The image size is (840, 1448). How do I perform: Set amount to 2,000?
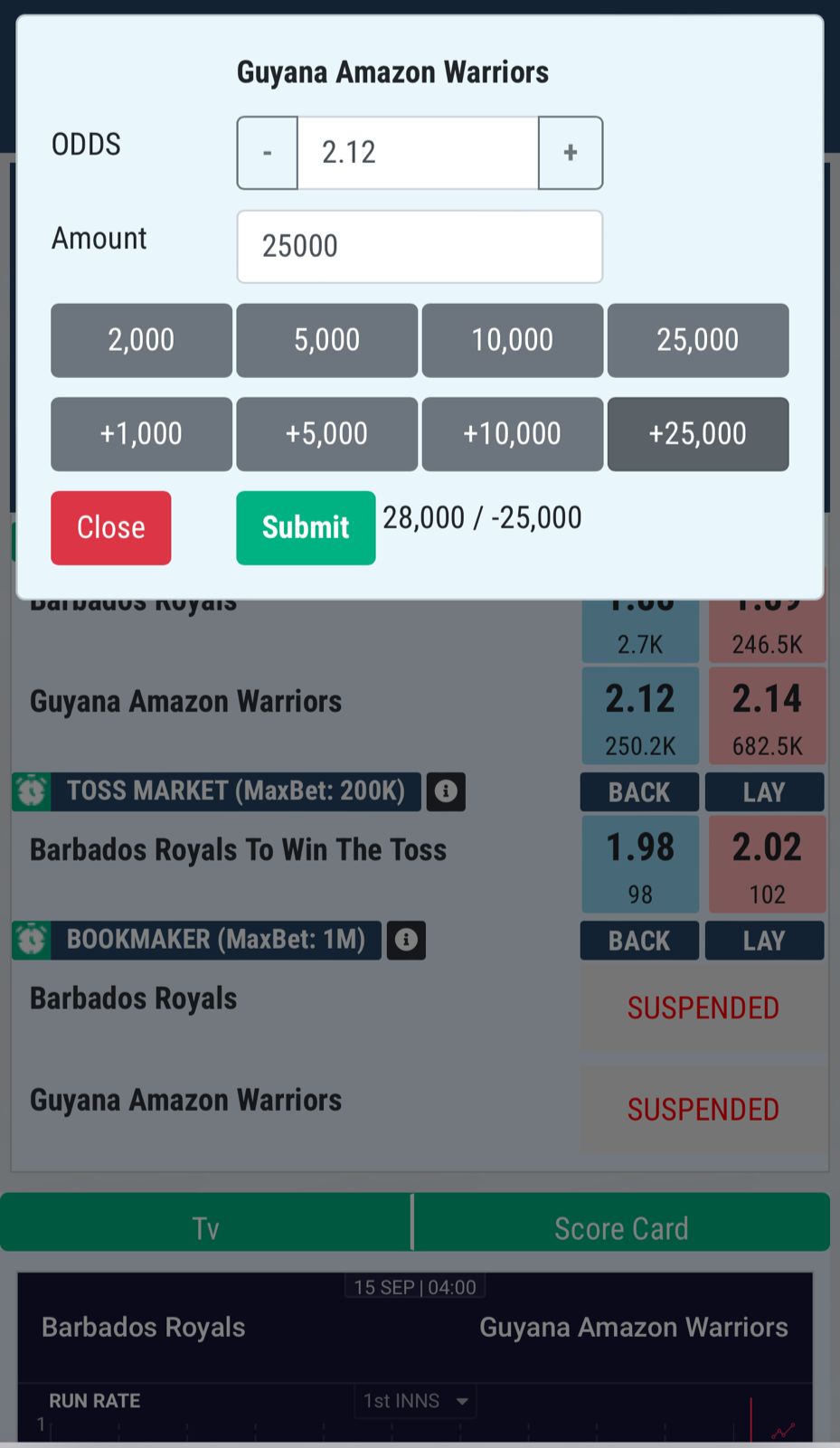[x=141, y=340]
